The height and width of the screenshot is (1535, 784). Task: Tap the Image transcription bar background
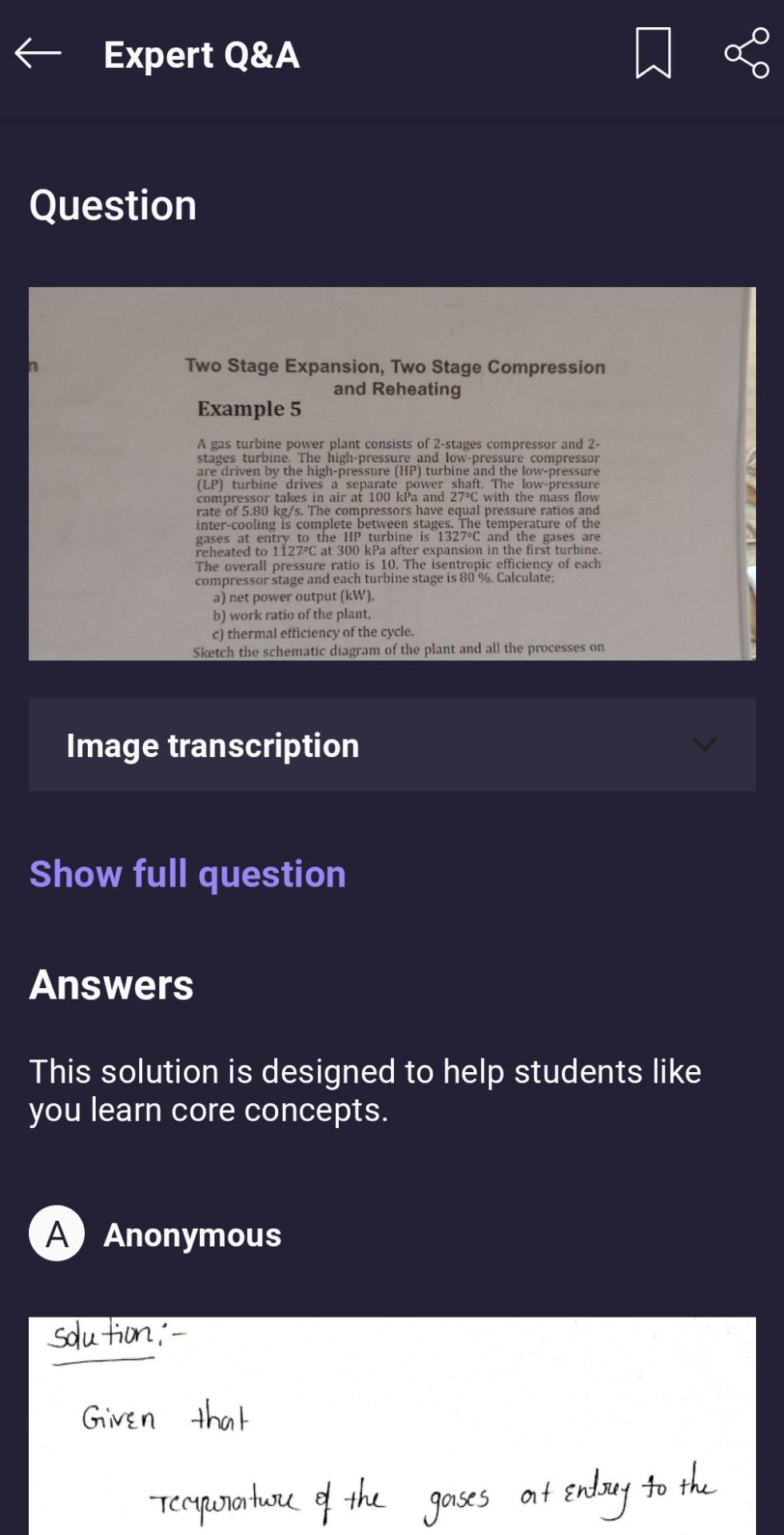[x=392, y=744]
